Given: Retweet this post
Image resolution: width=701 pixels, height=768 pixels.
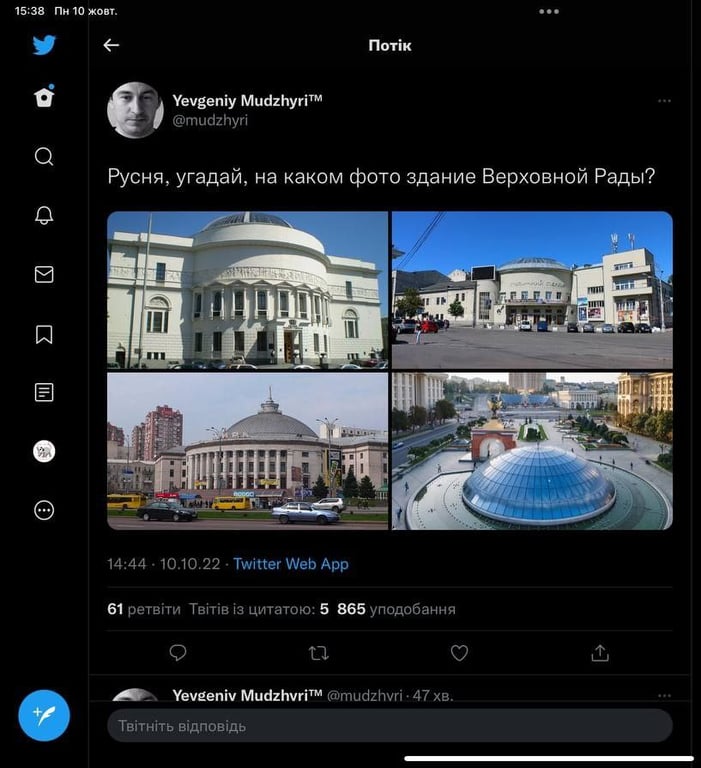Looking at the screenshot, I should (x=319, y=653).
